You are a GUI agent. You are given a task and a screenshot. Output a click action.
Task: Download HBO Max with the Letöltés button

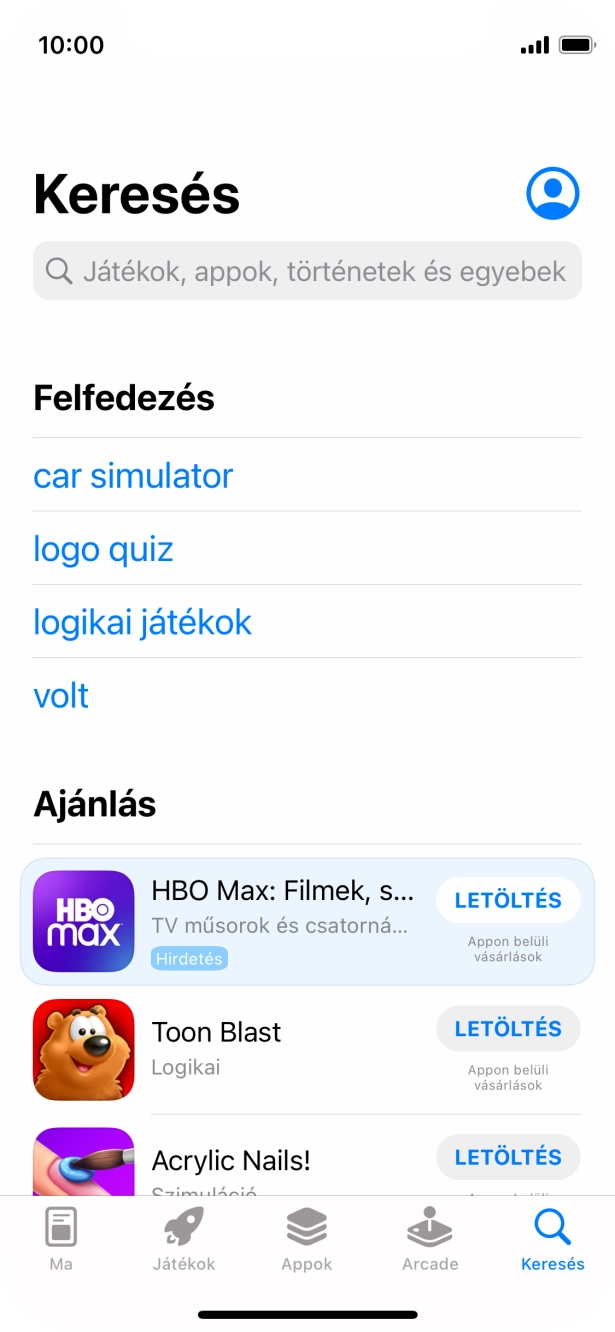(508, 900)
